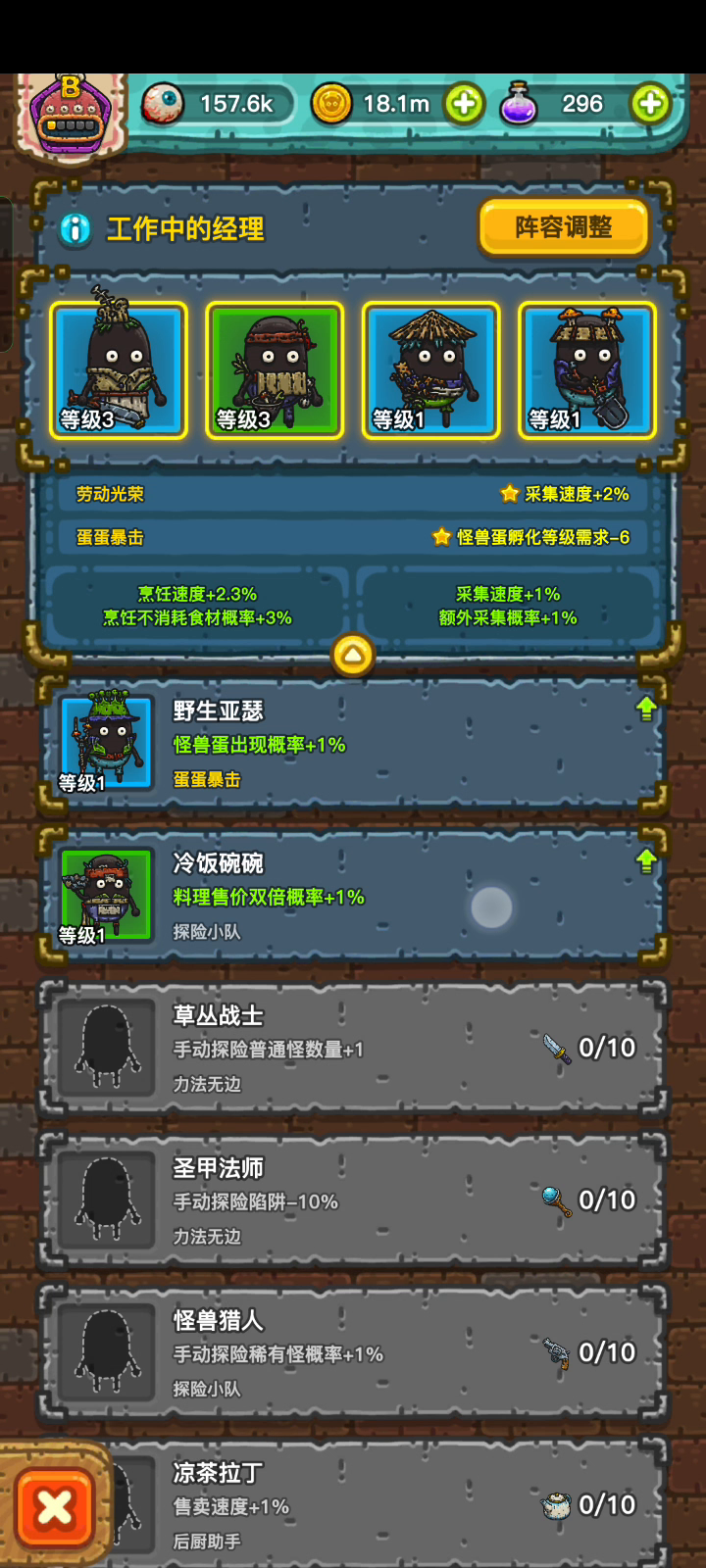The image size is (706, 1568).
Task: View locked manager 圣甲法师
Action: (x=353, y=1201)
